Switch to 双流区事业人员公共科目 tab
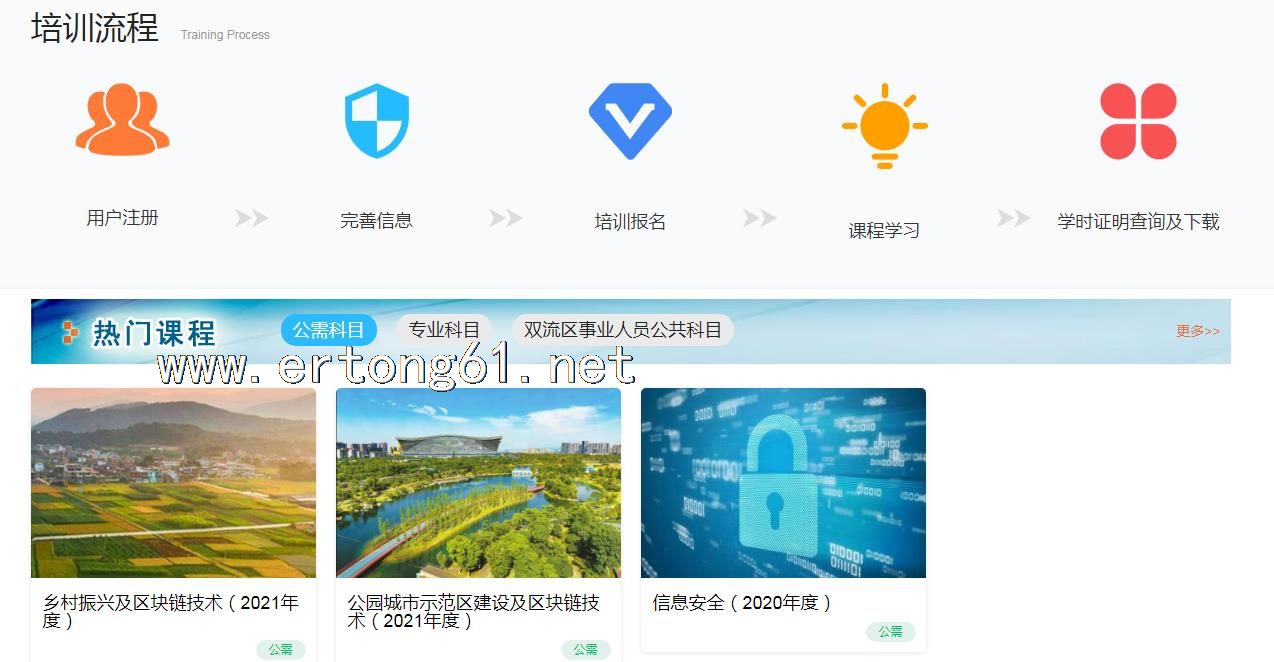The width and height of the screenshot is (1274, 662). [x=622, y=330]
